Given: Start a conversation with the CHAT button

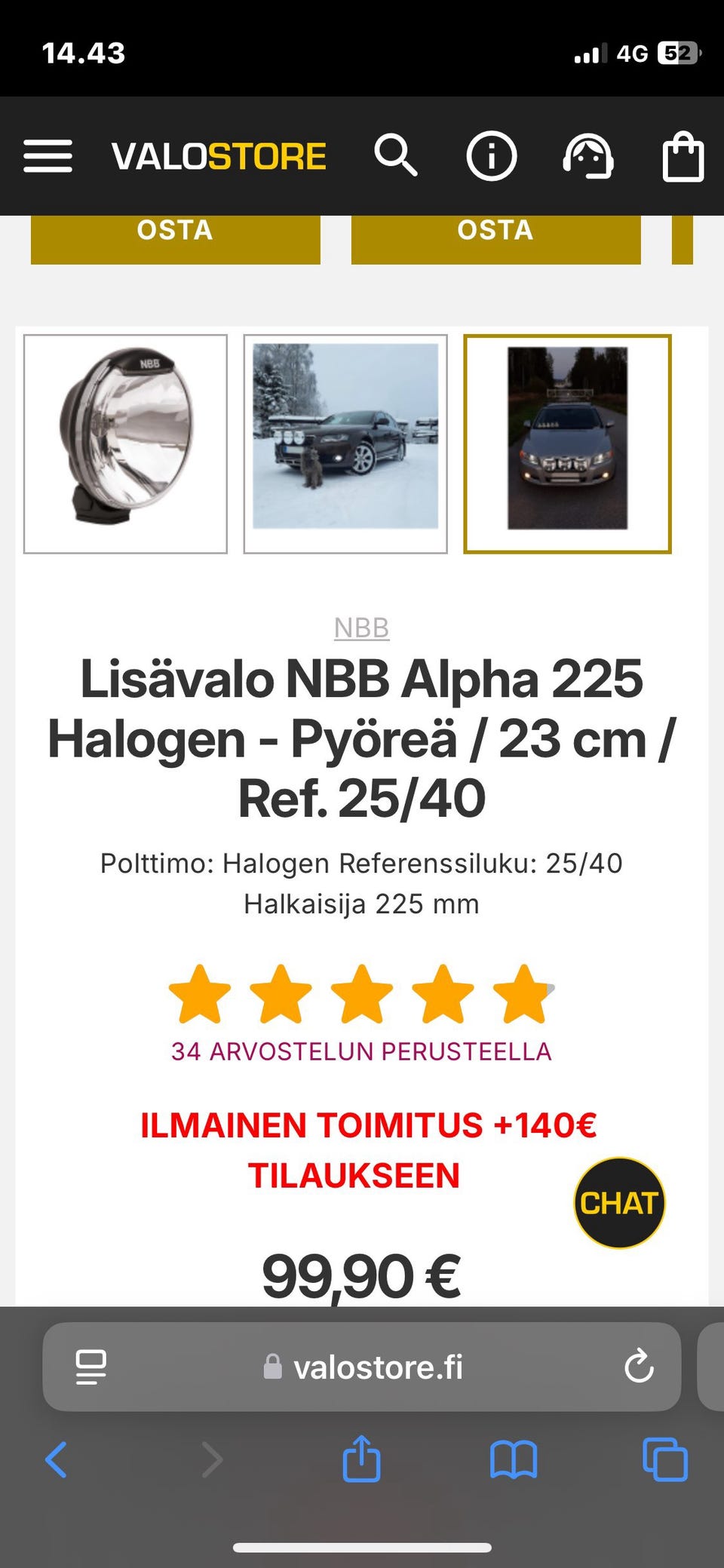Looking at the screenshot, I should coord(619,1203).
